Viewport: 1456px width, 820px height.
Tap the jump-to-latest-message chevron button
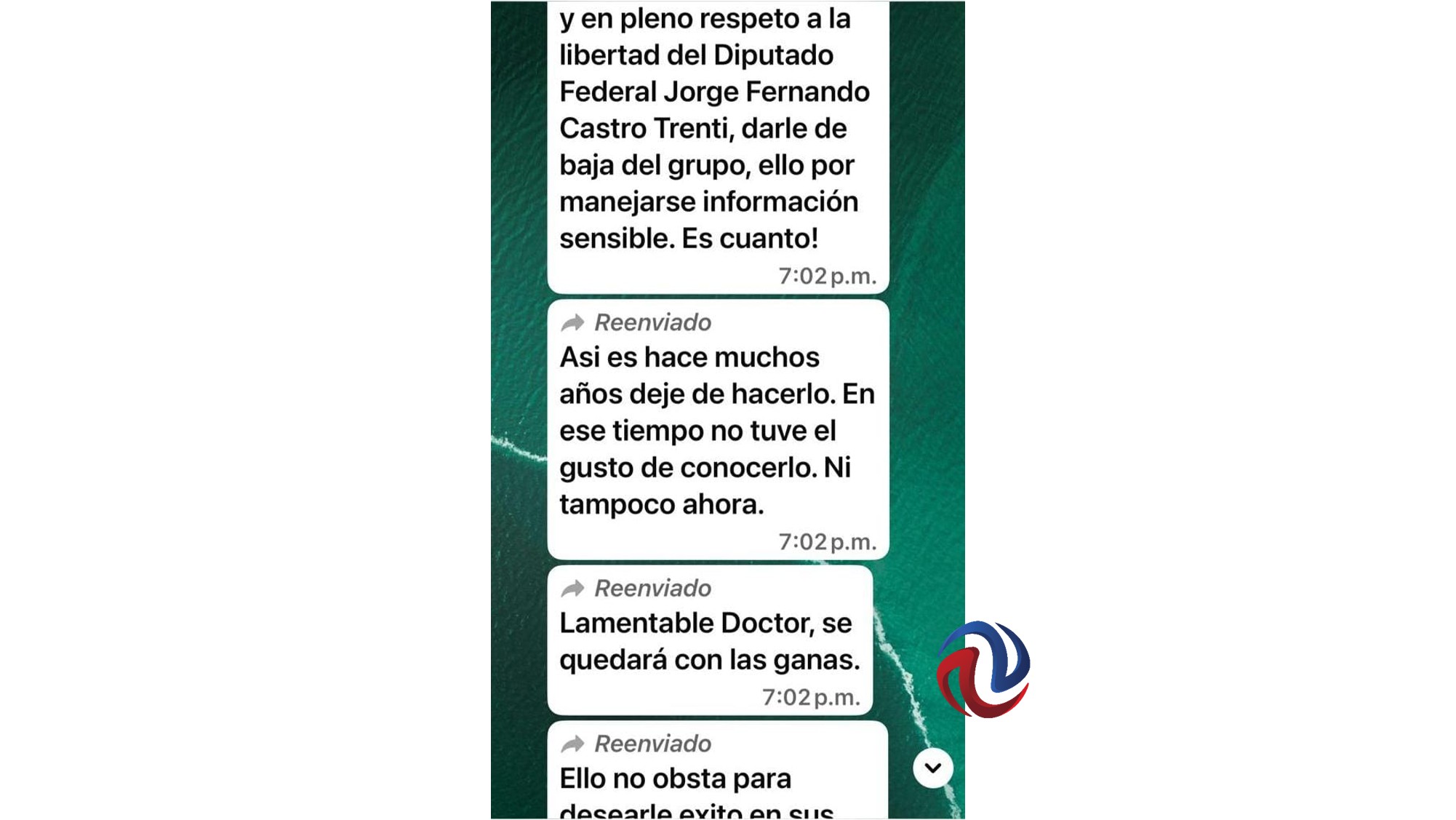point(933,768)
